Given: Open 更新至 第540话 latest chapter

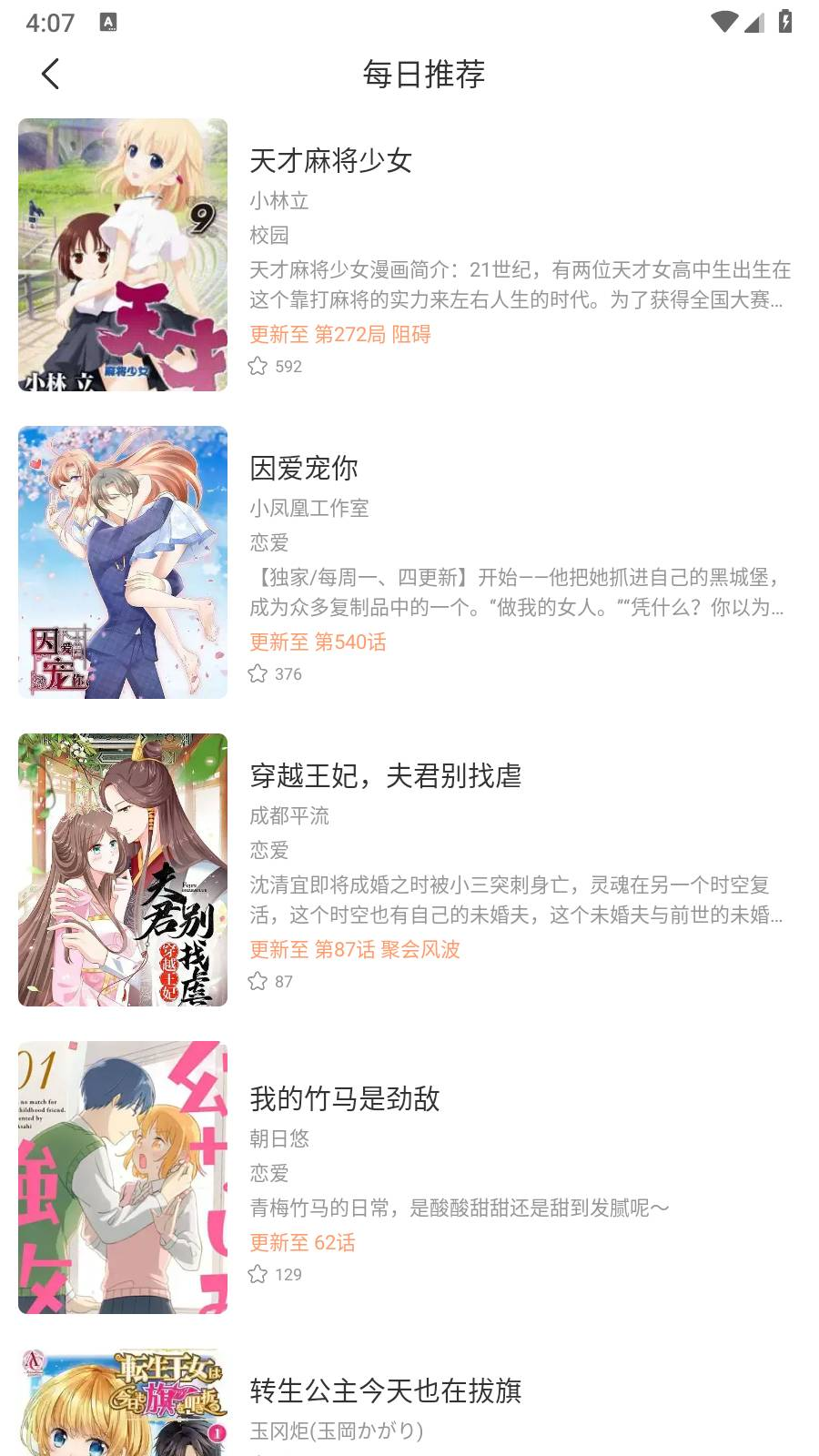Looking at the screenshot, I should click(318, 642).
